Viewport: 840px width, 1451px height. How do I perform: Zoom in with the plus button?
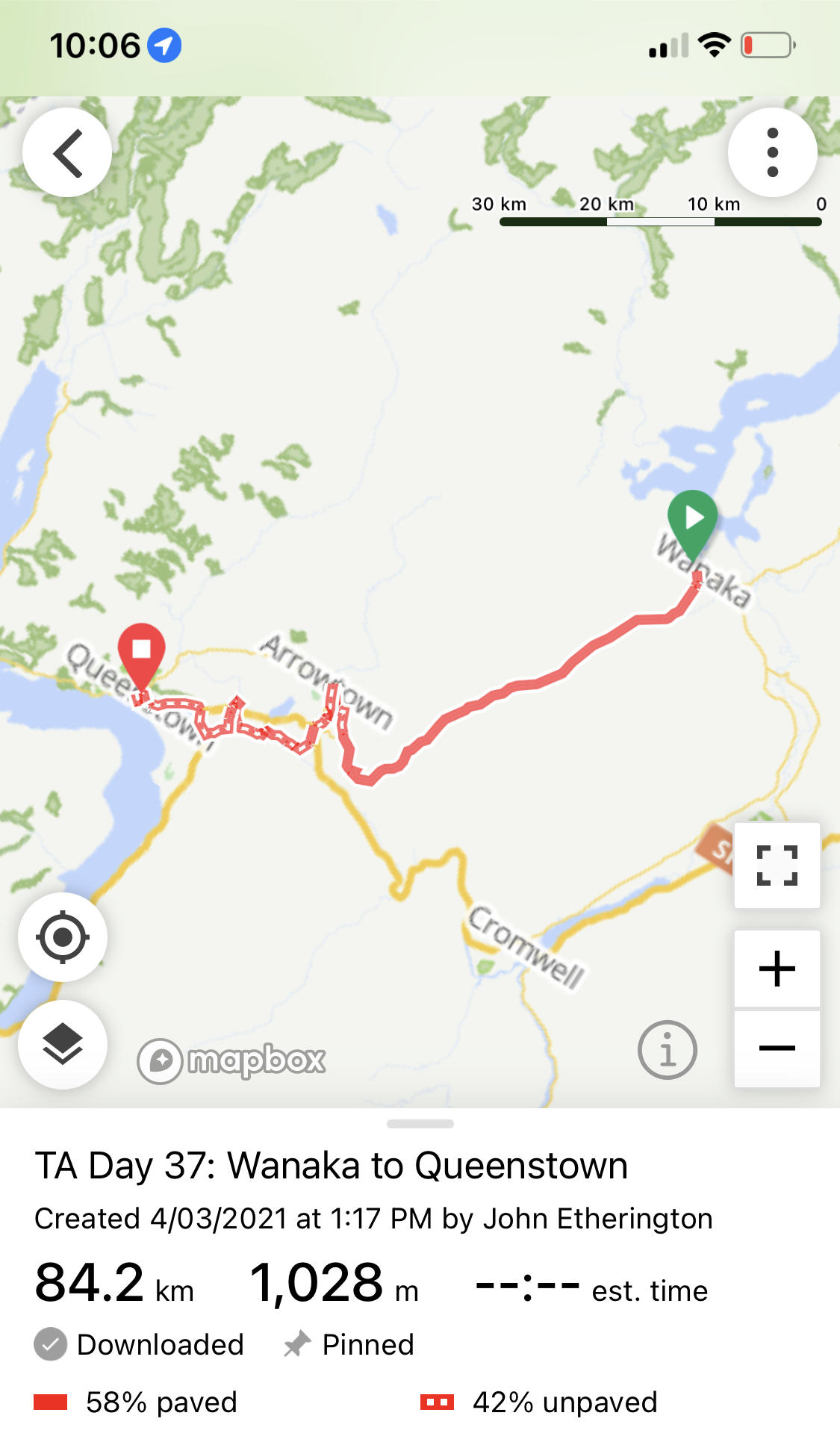pyautogui.click(x=777, y=969)
